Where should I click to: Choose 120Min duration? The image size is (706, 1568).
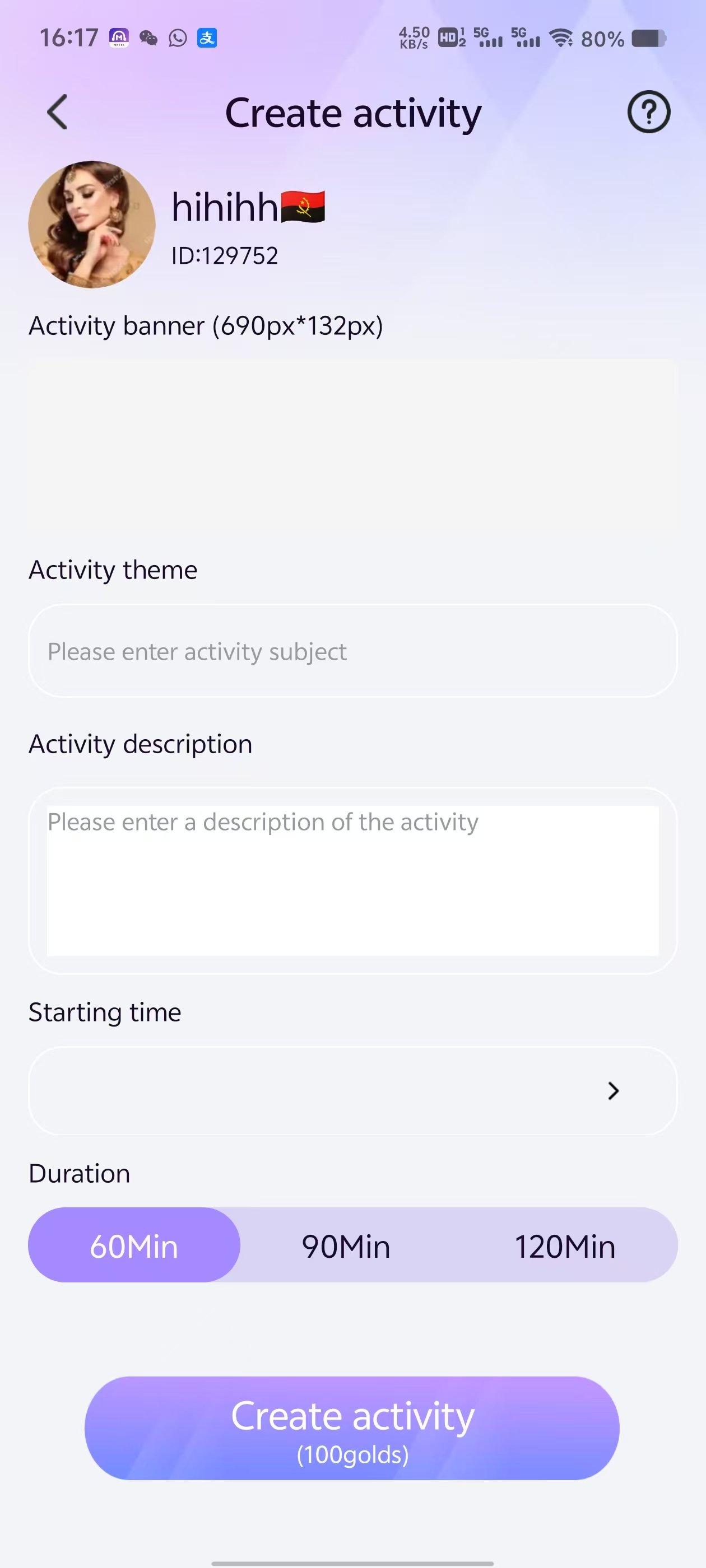tap(565, 1245)
